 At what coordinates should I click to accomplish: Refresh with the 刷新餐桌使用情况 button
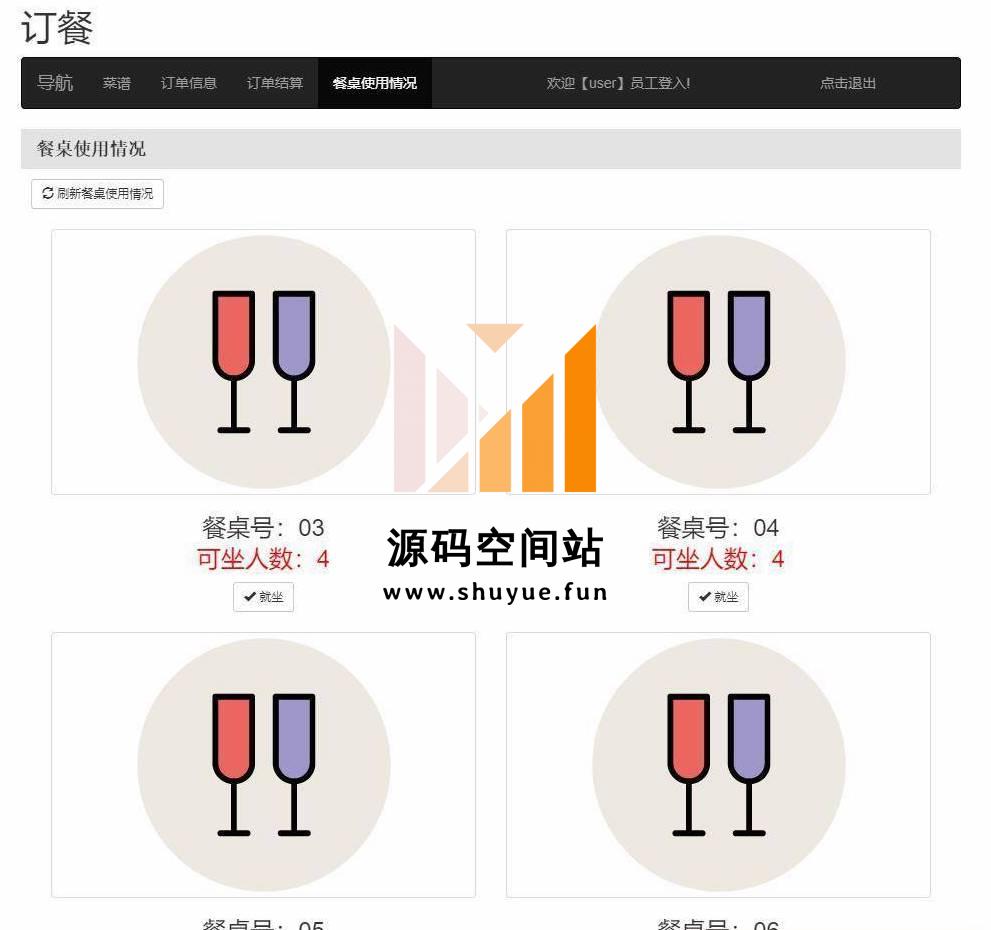pos(97,194)
